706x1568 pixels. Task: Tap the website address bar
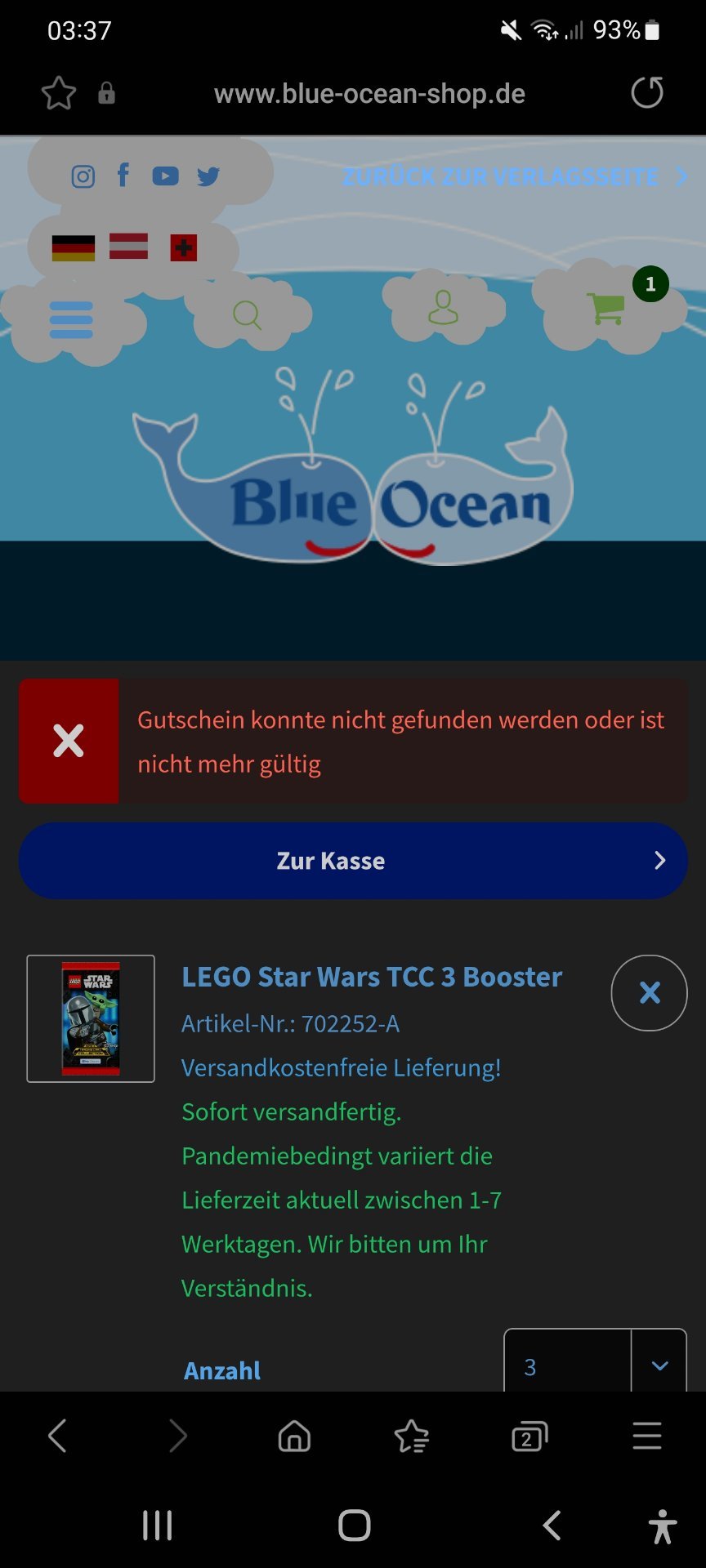point(369,94)
